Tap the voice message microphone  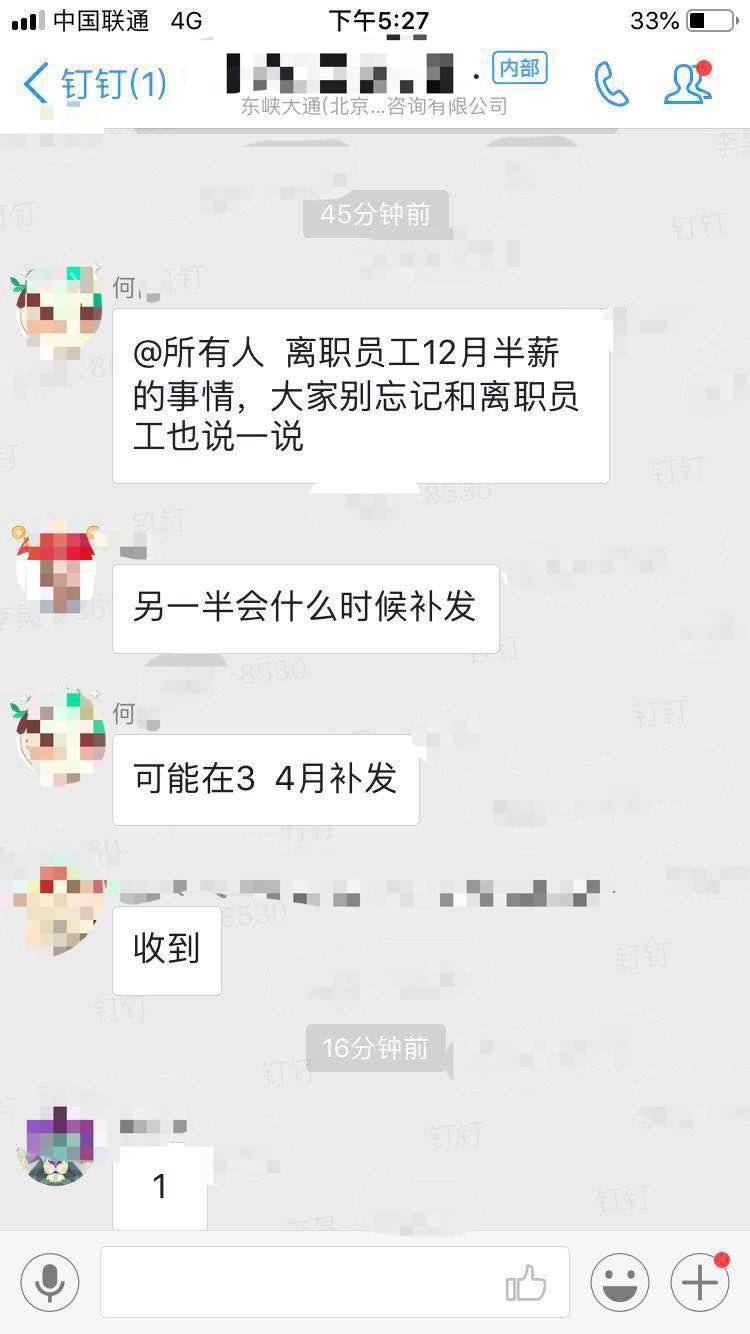tap(50, 1282)
